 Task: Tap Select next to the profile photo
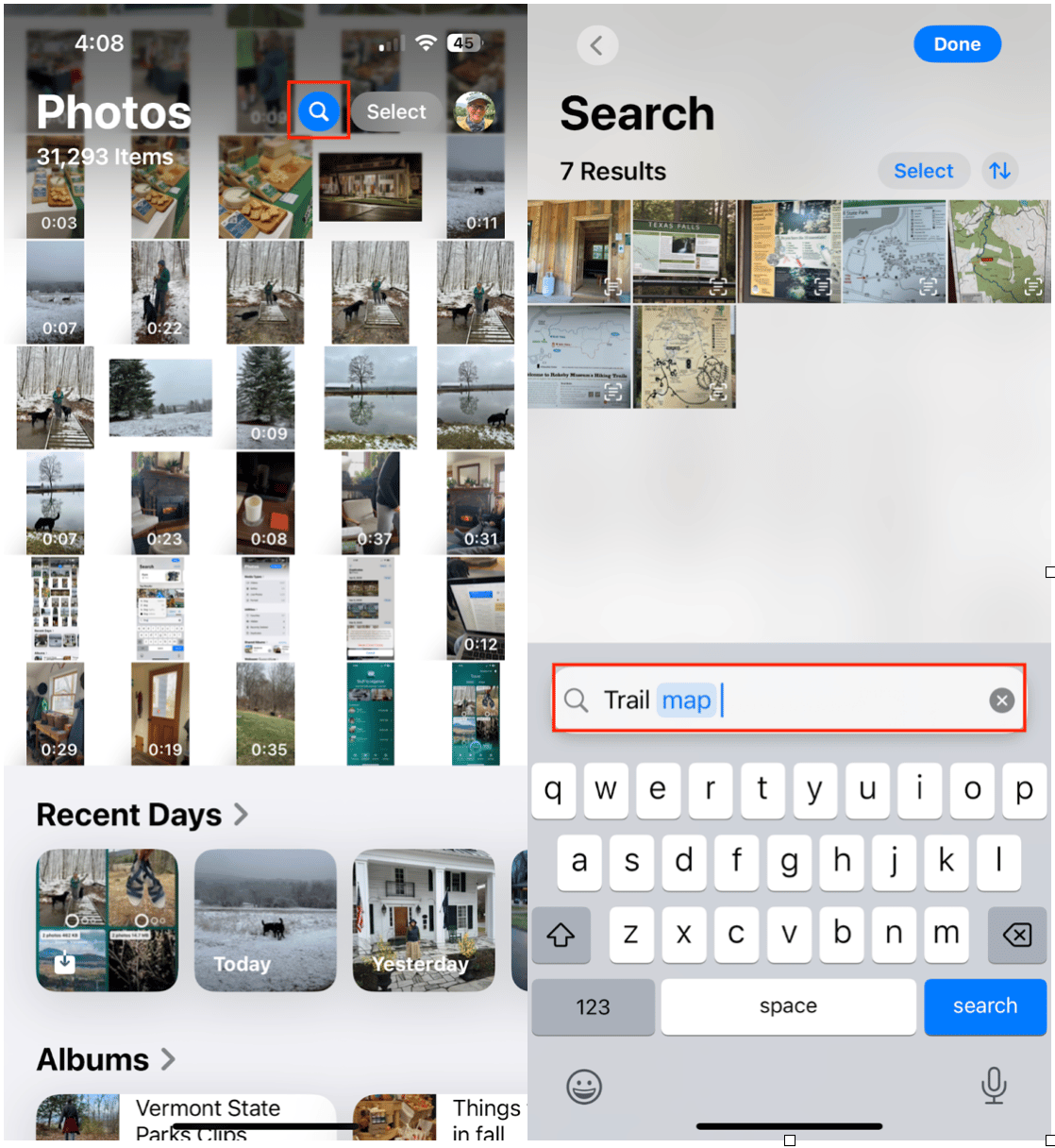point(395,111)
